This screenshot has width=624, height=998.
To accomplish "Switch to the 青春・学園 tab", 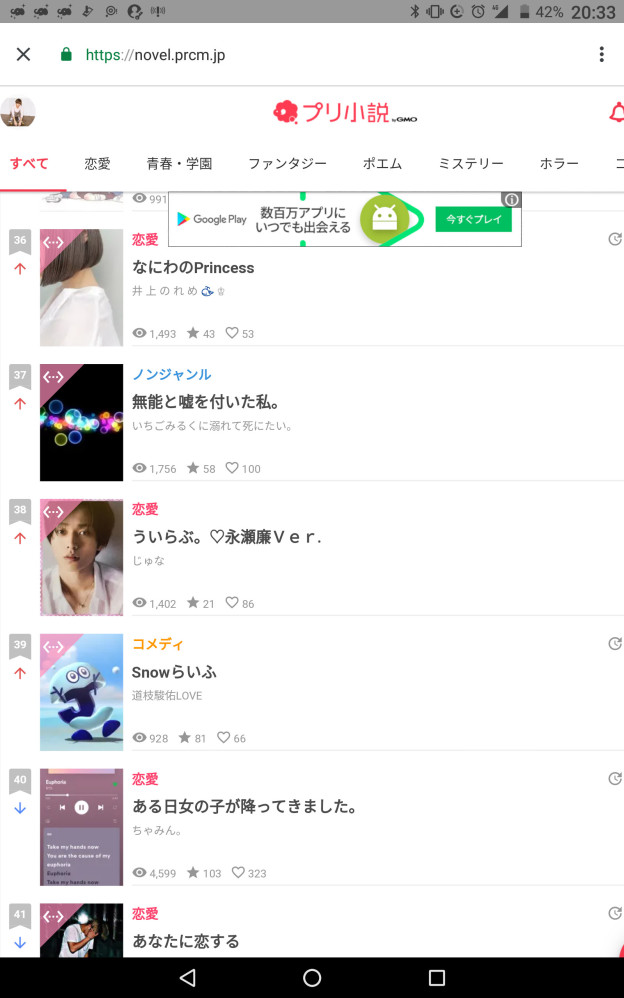I will [179, 163].
